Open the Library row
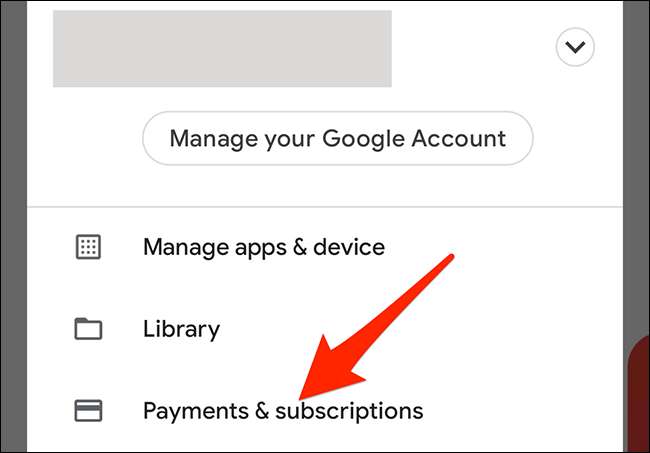Image resolution: width=650 pixels, height=453 pixels. coord(181,328)
